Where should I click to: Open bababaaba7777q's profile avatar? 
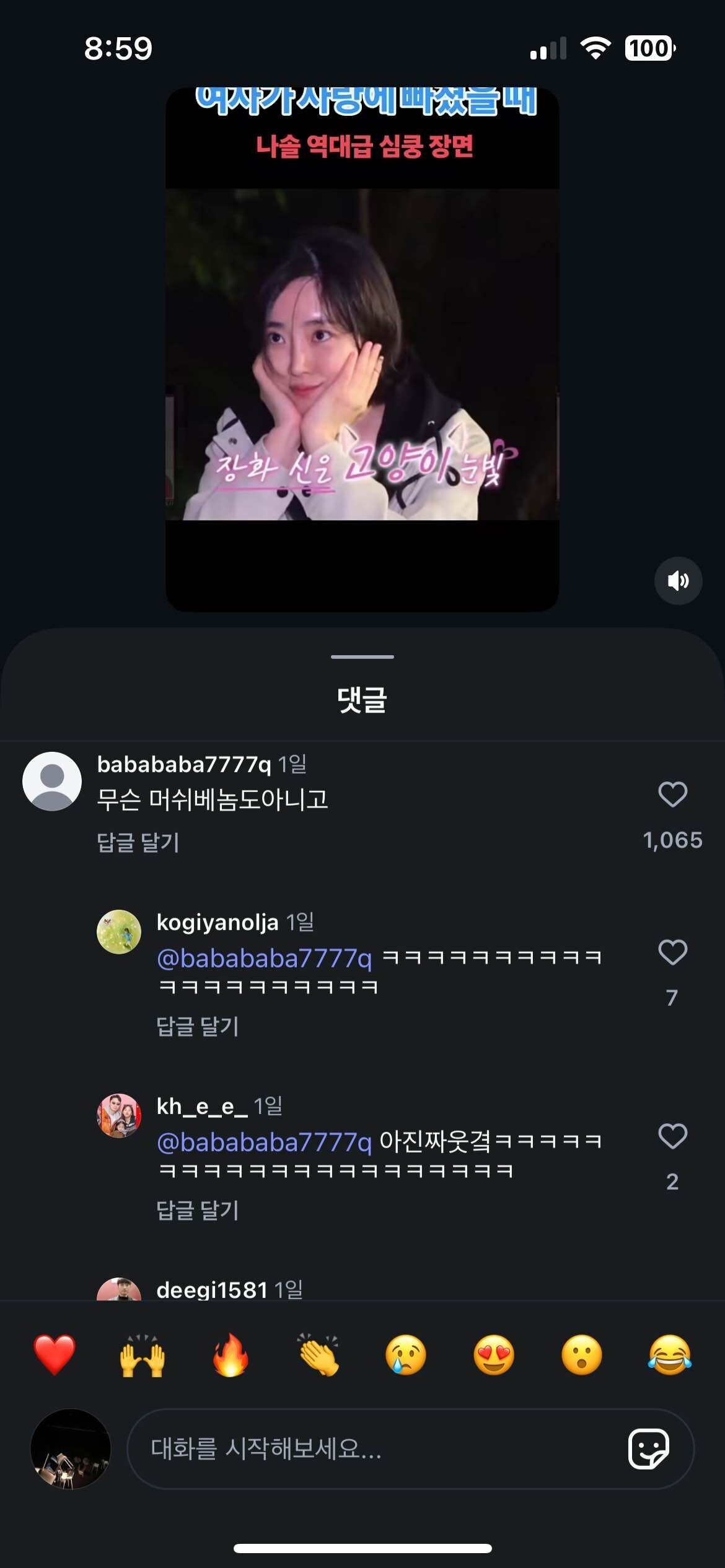point(53,781)
